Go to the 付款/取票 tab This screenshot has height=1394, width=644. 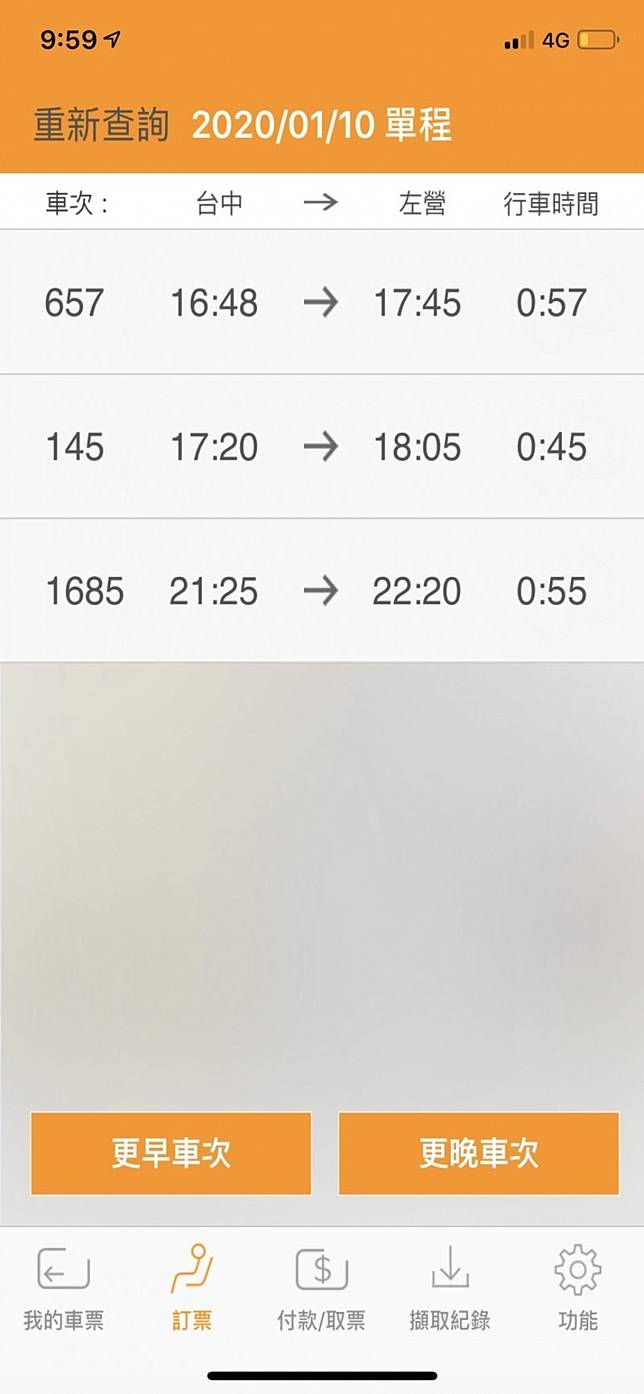point(321,1287)
